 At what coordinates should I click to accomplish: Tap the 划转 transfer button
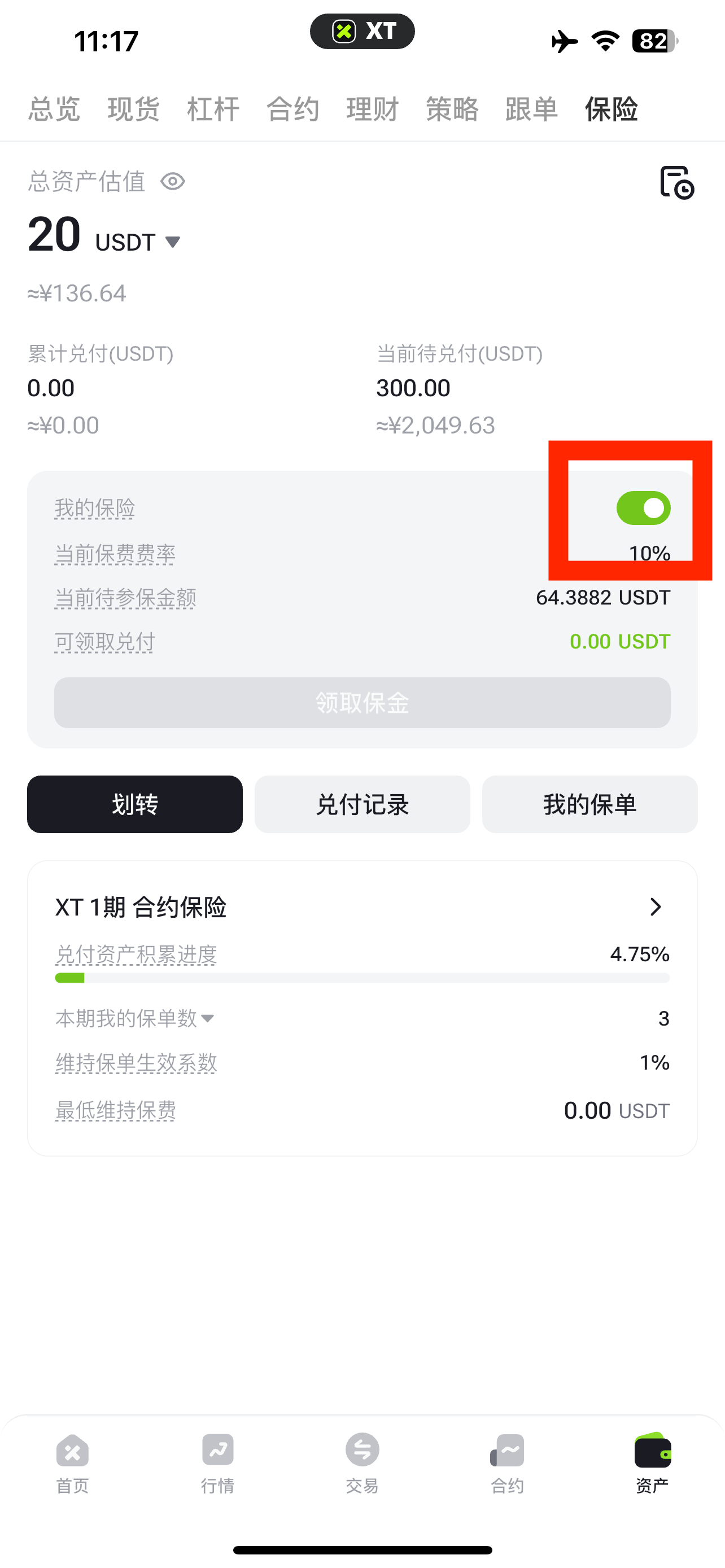[134, 804]
